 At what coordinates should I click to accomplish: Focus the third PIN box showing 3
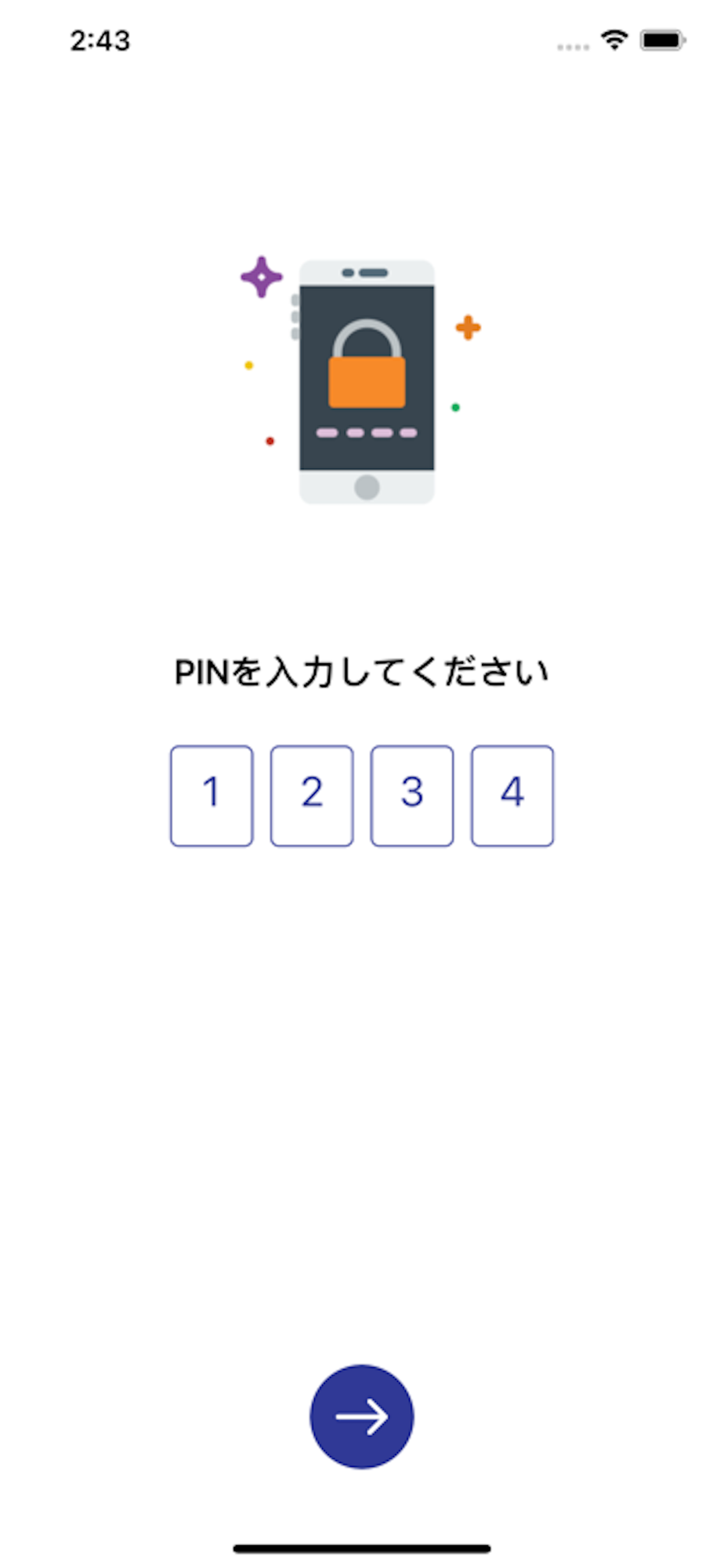pyautogui.click(x=412, y=795)
